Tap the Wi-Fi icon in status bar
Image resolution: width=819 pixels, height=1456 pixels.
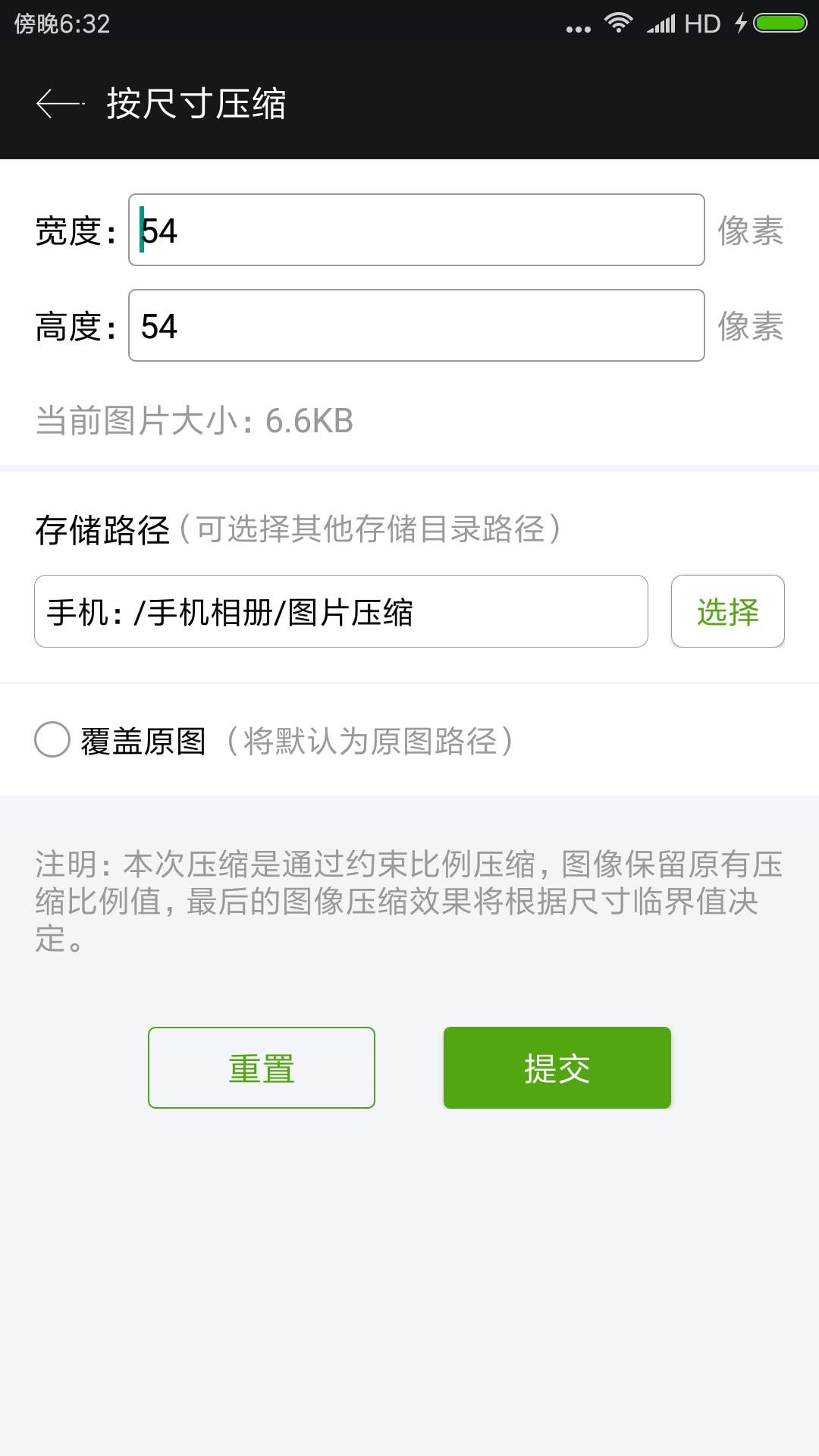[618, 23]
